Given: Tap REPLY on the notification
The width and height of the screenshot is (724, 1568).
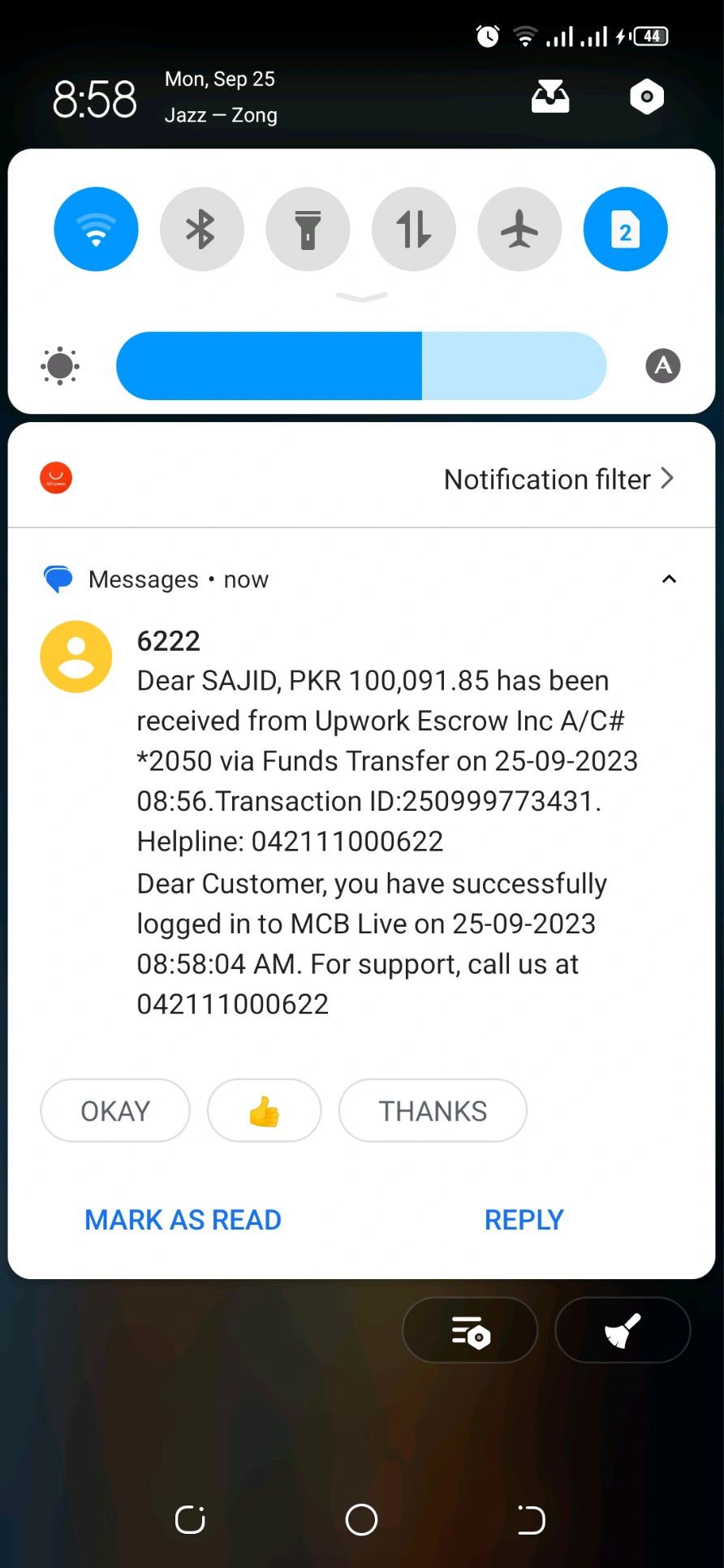Looking at the screenshot, I should (x=524, y=1220).
